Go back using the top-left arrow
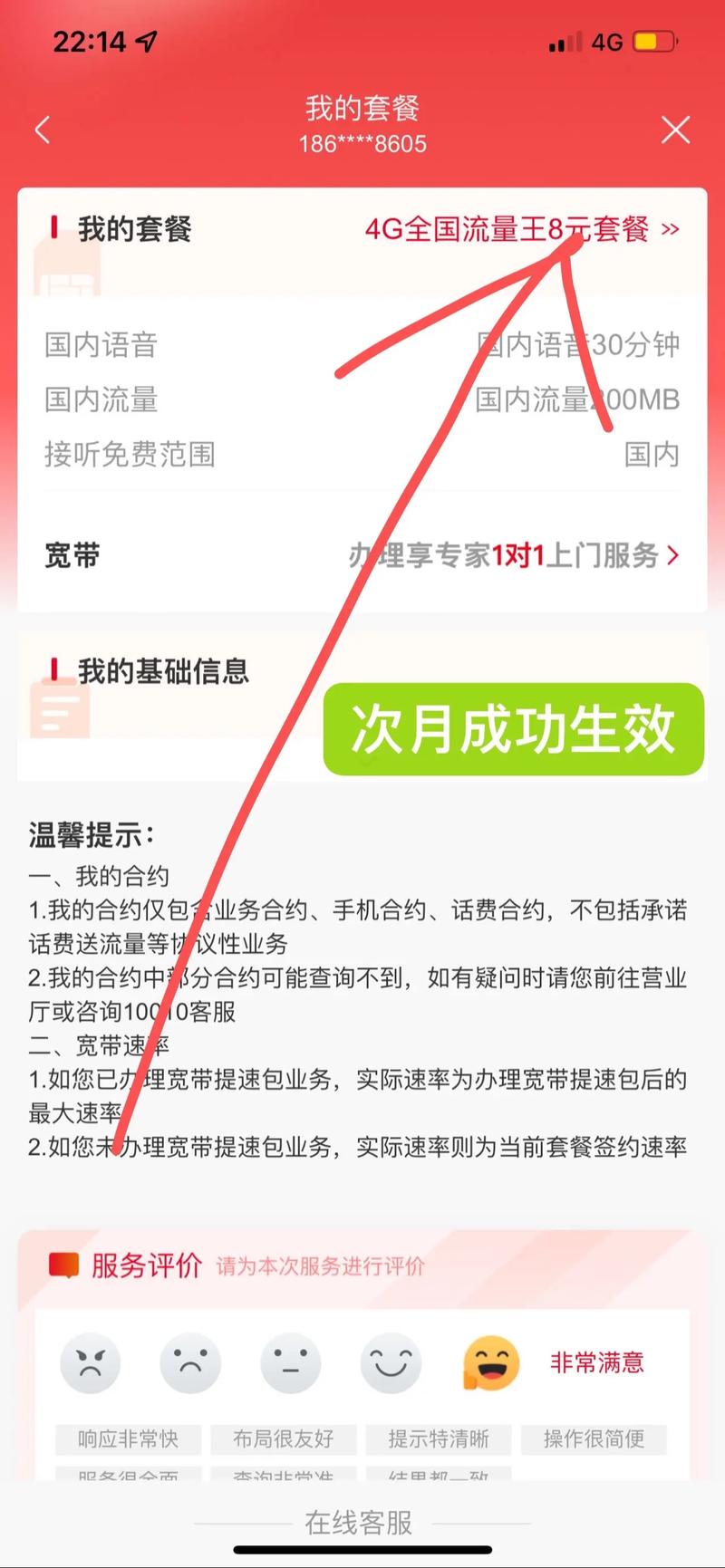The height and width of the screenshot is (1568, 725). (x=42, y=130)
